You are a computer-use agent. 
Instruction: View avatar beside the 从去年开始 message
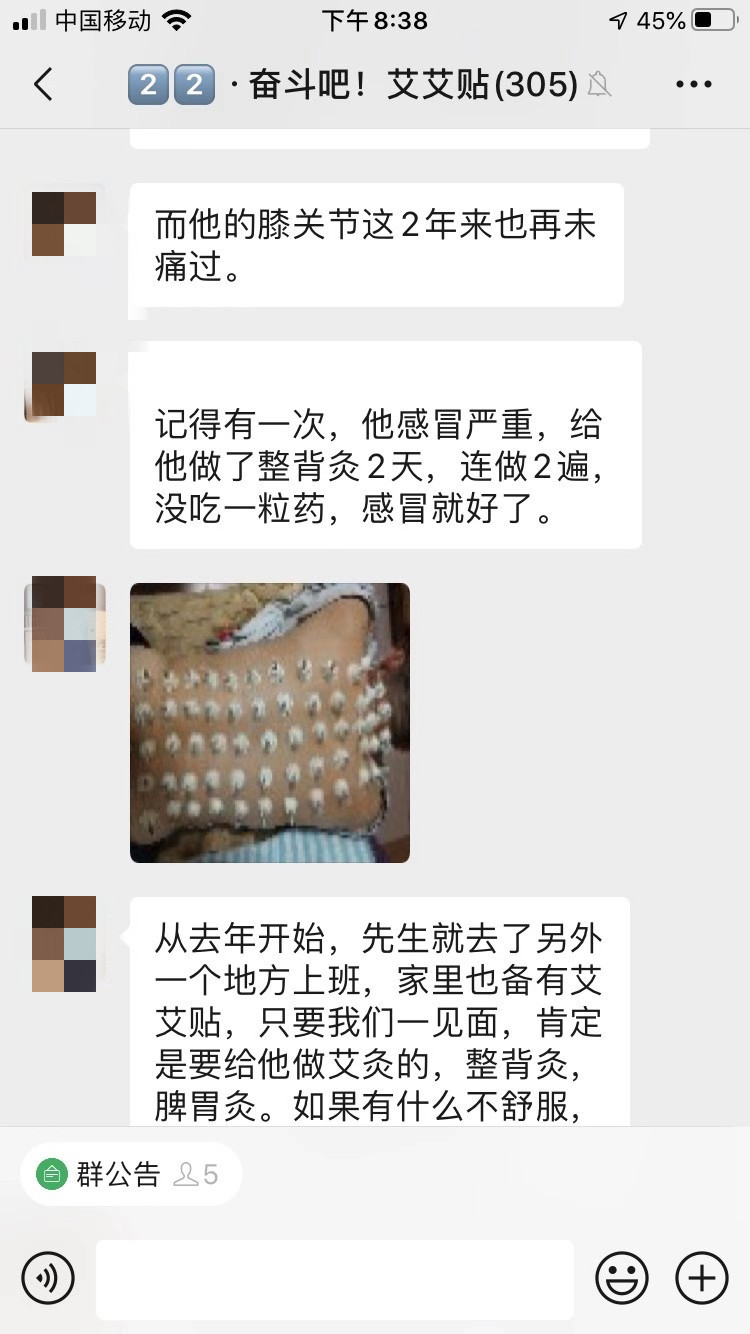click(x=64, y=944)
